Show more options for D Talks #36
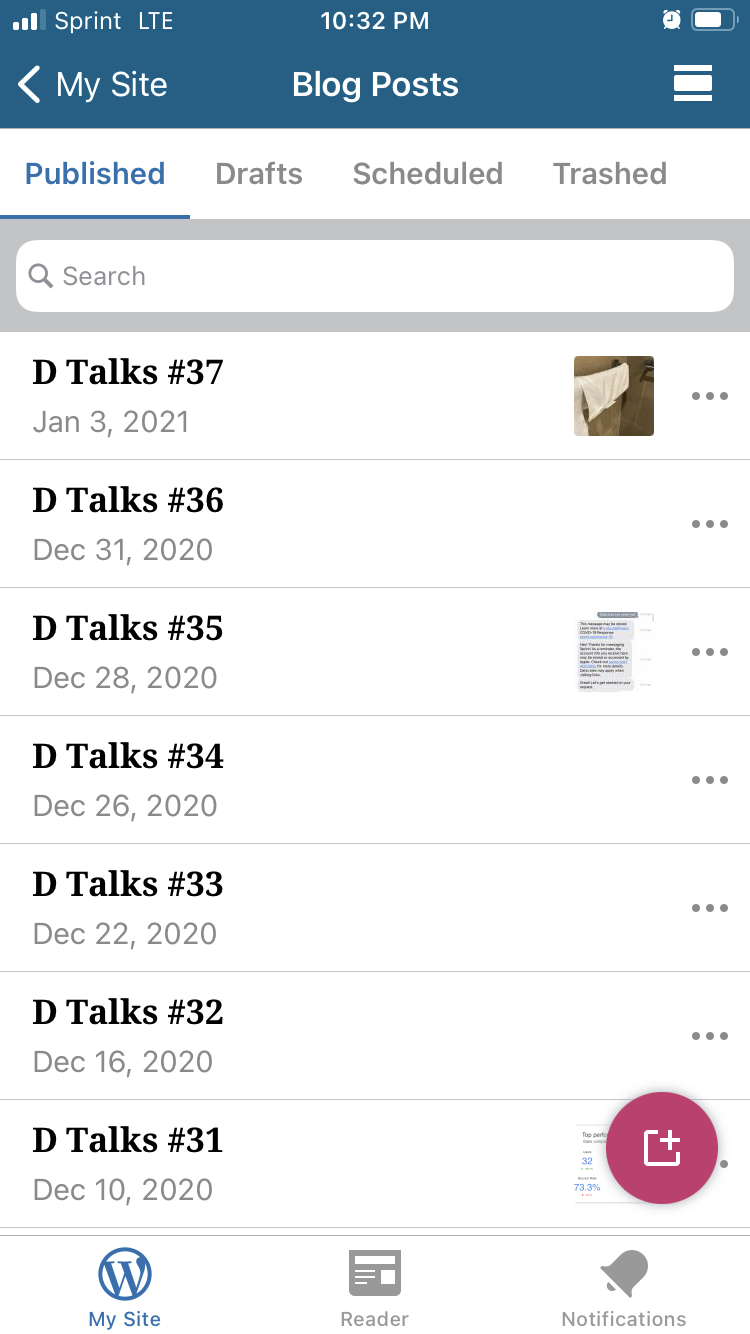This screenshot has width=750, height=1334. pos(710,524)
